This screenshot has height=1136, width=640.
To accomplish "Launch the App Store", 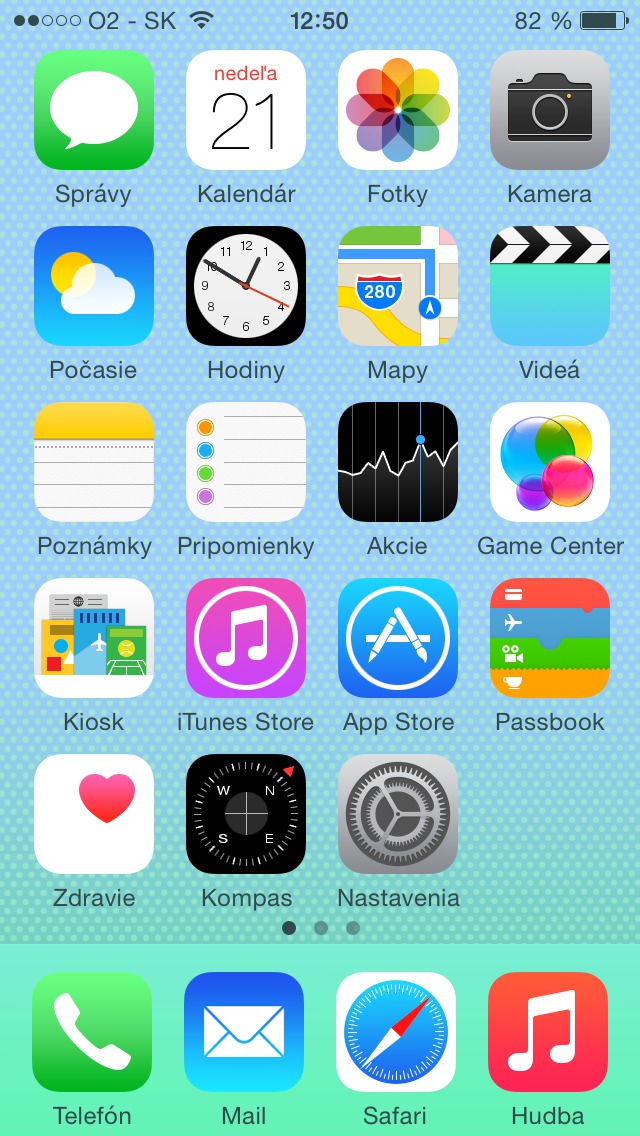I will point(398,638).
